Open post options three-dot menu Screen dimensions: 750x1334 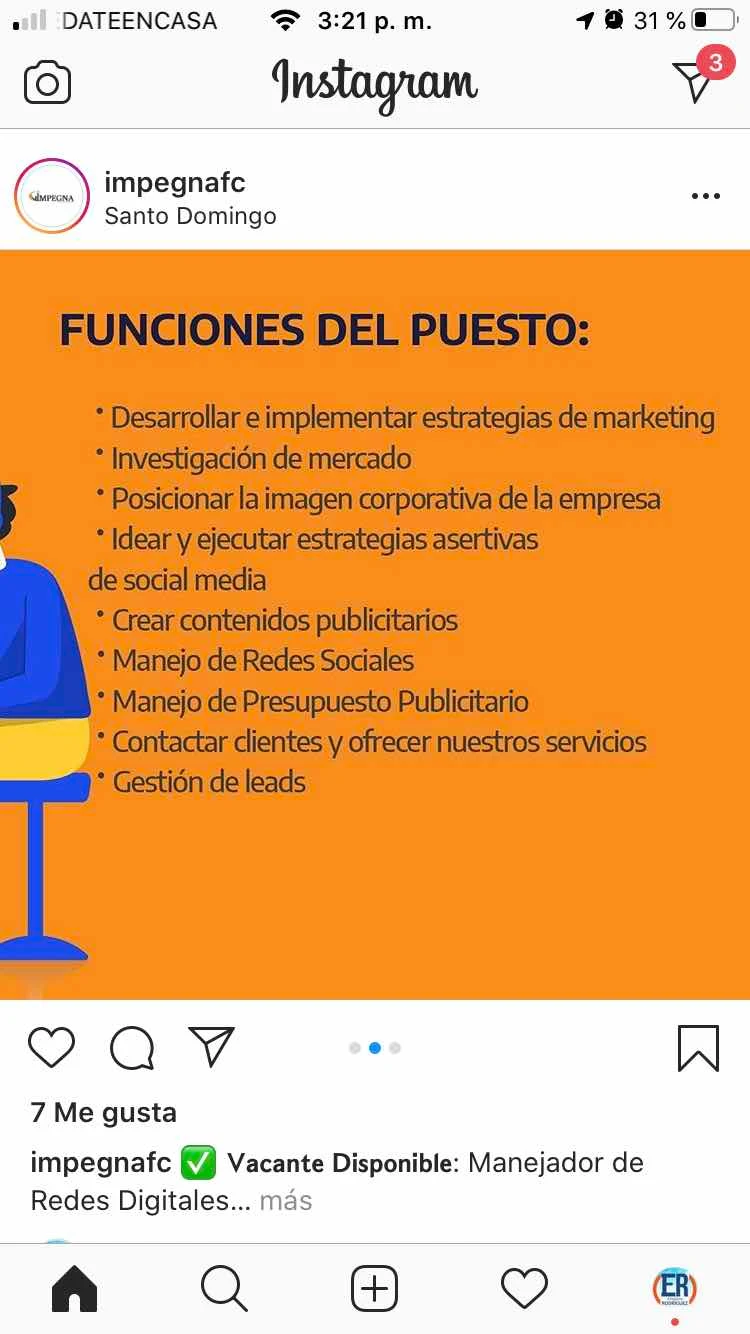coord(705,197)
